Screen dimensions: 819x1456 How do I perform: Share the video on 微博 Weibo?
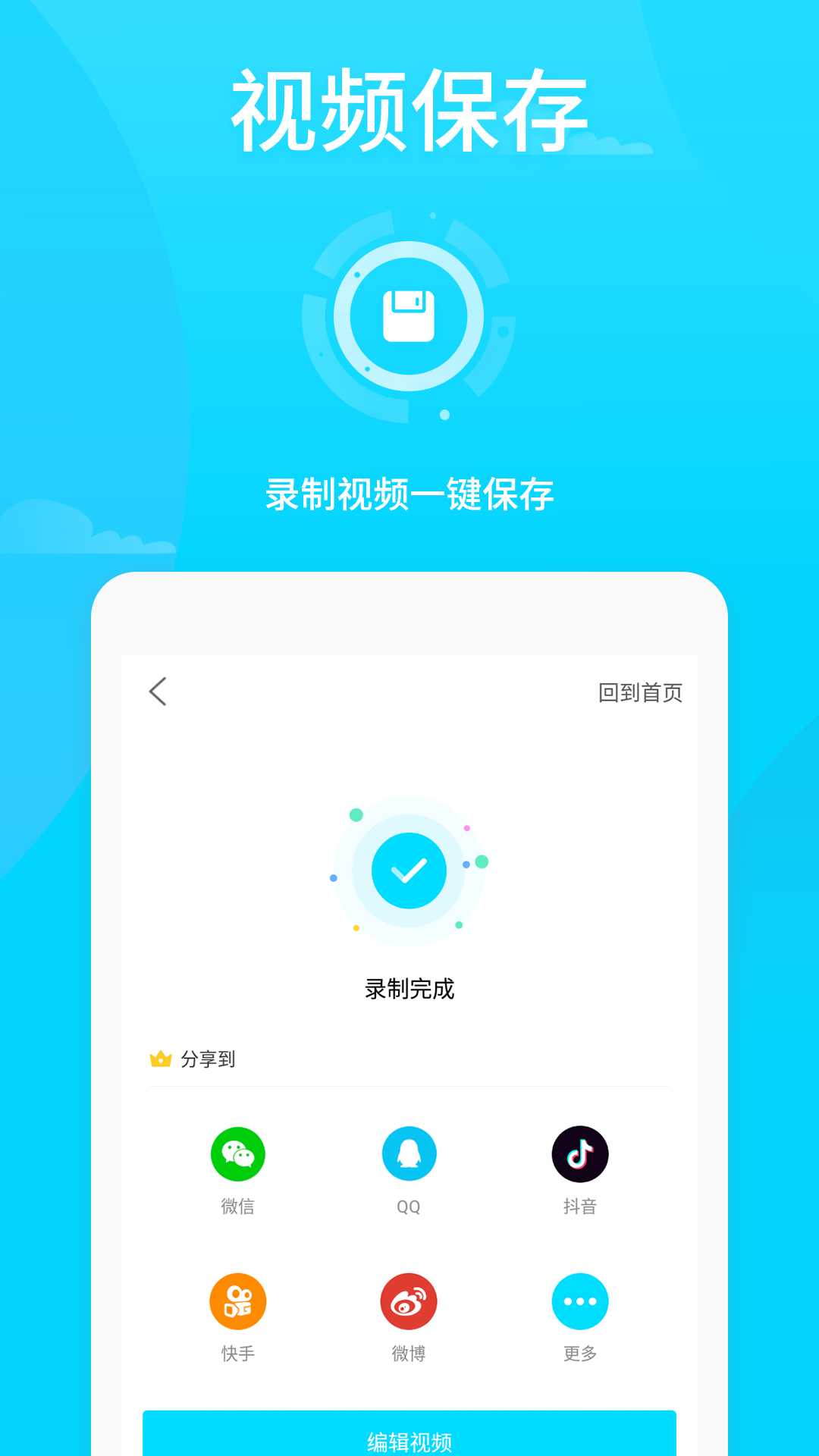pos(409,1301)
